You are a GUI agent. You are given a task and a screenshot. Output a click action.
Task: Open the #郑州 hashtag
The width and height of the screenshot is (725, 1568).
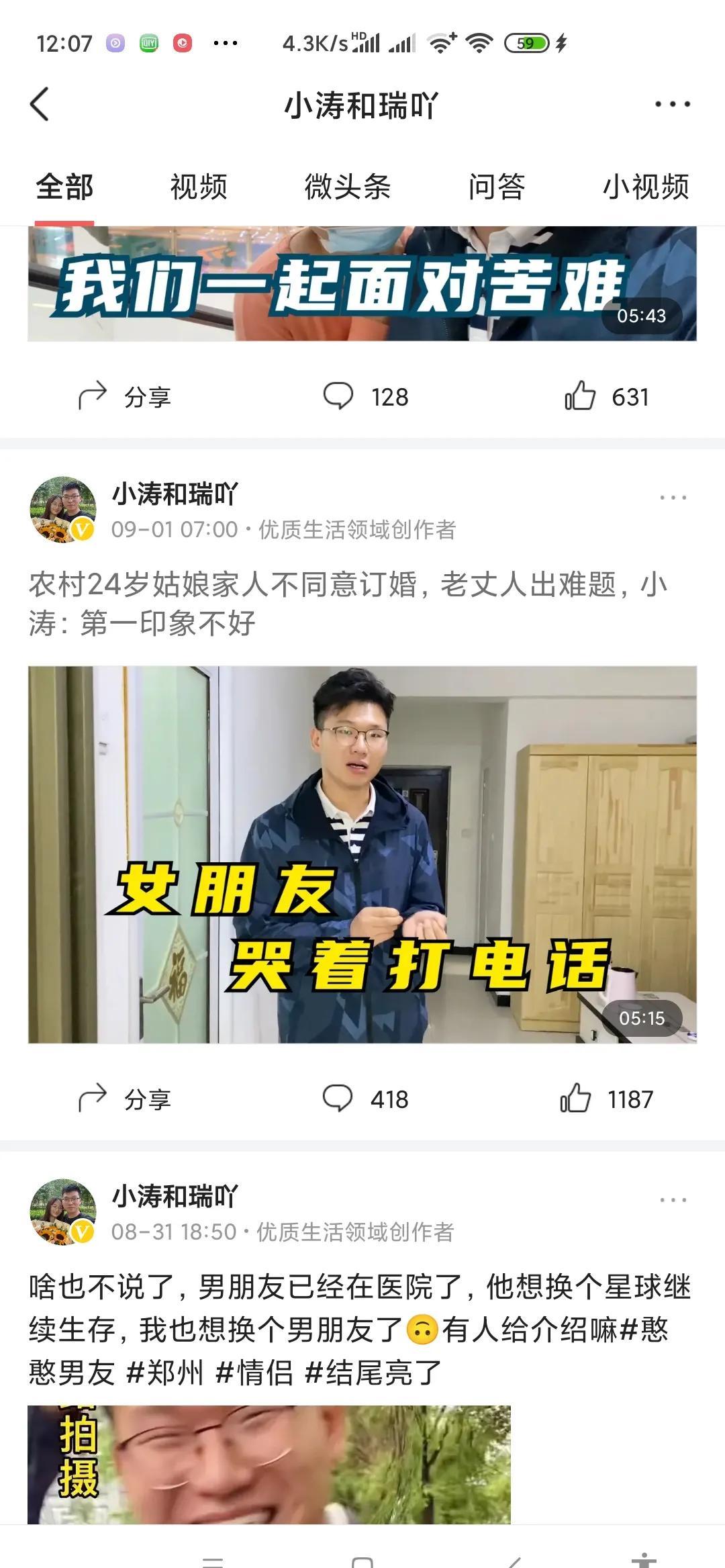click(165, 1373)
